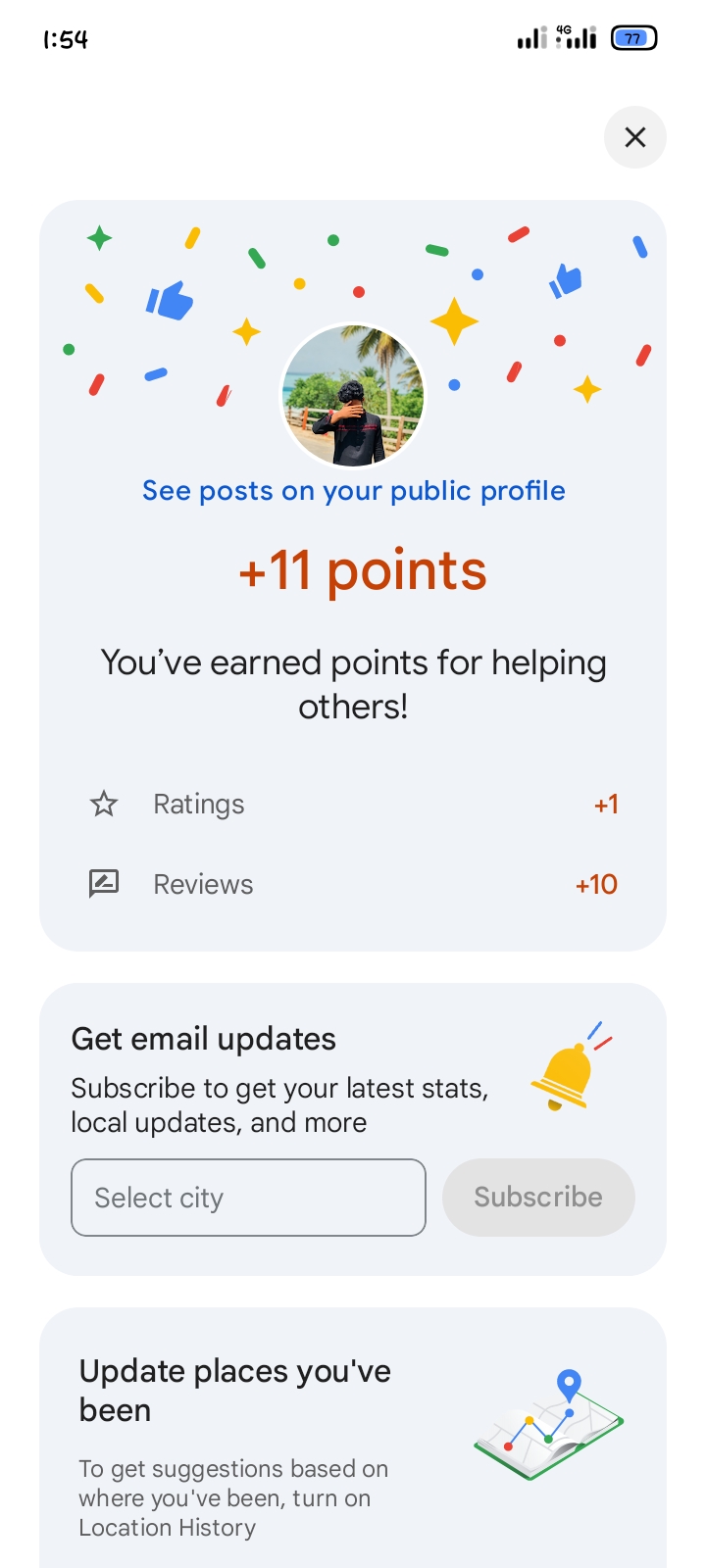Tap the profile photo in the points card

[x=353, y=396]
